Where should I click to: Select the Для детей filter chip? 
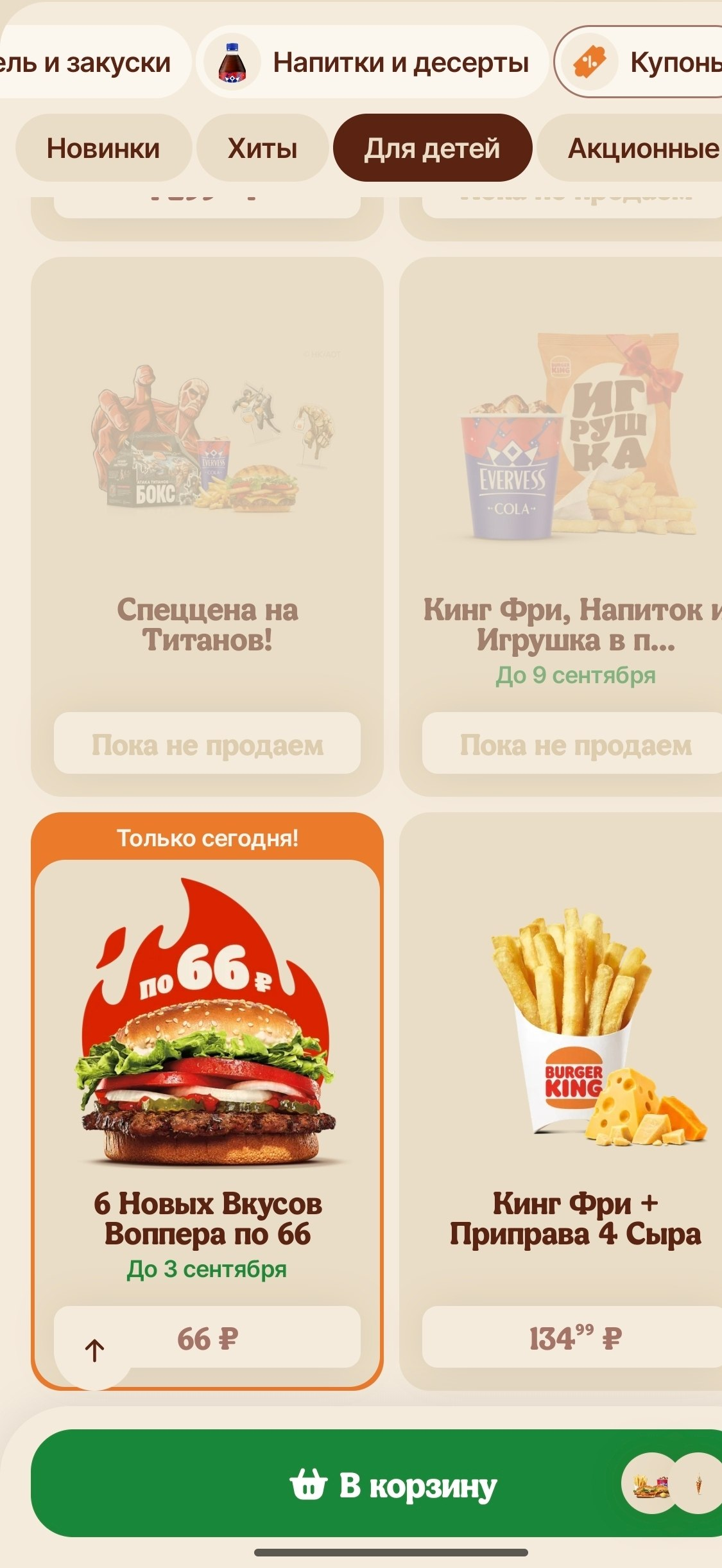(x=433, y=148)
